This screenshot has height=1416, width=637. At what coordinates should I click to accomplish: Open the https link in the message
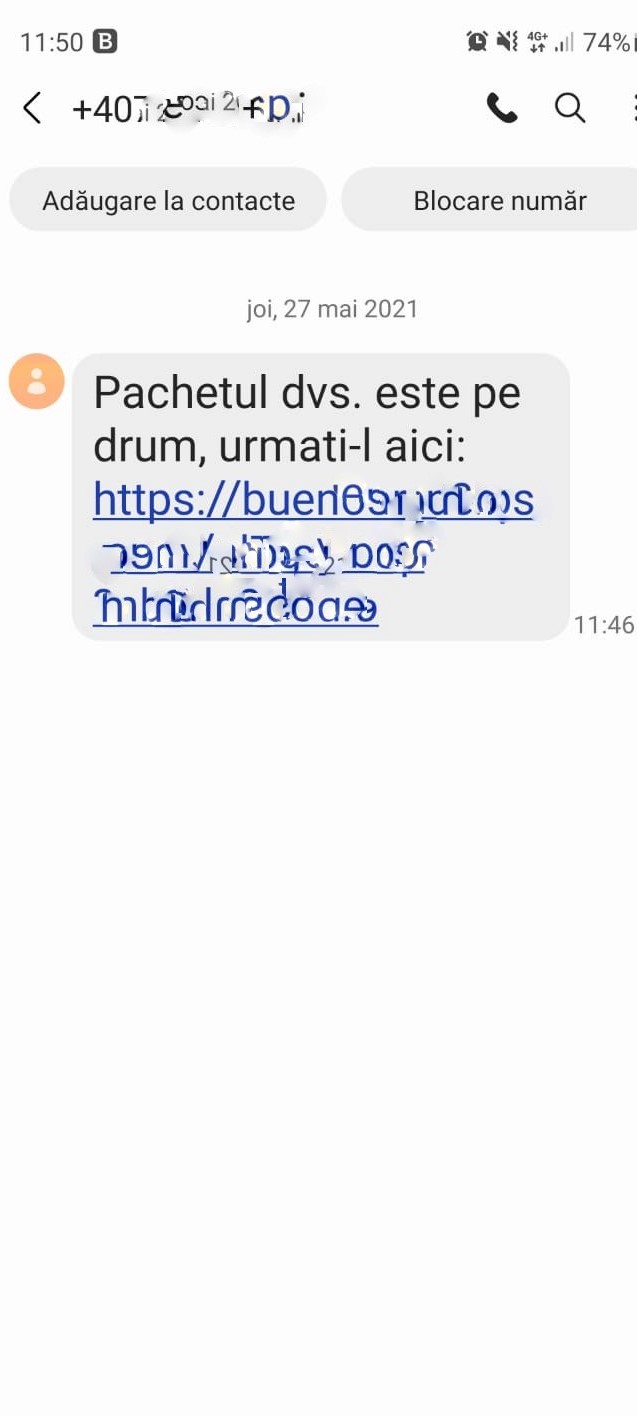pos(313,553)
